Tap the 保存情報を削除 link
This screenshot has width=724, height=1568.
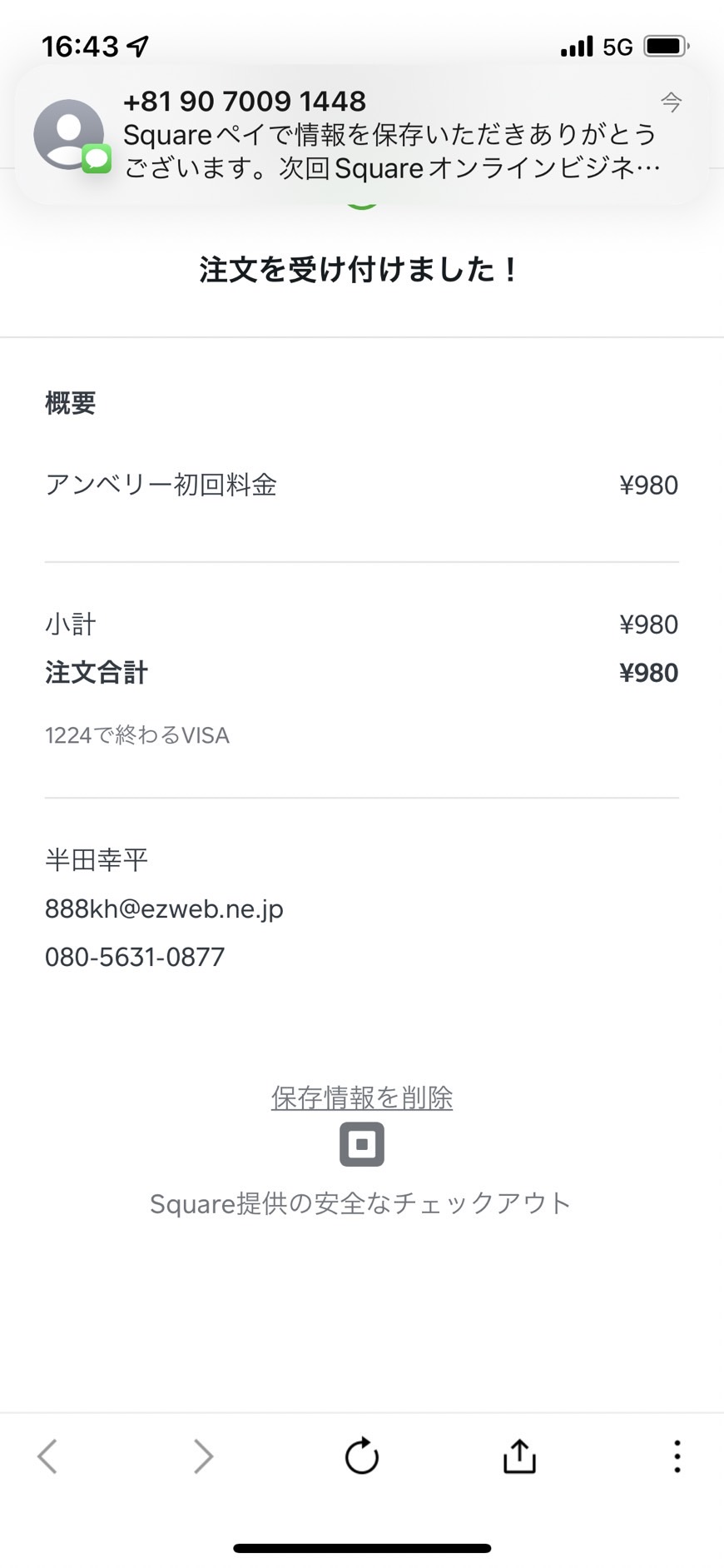(362, 1098)
